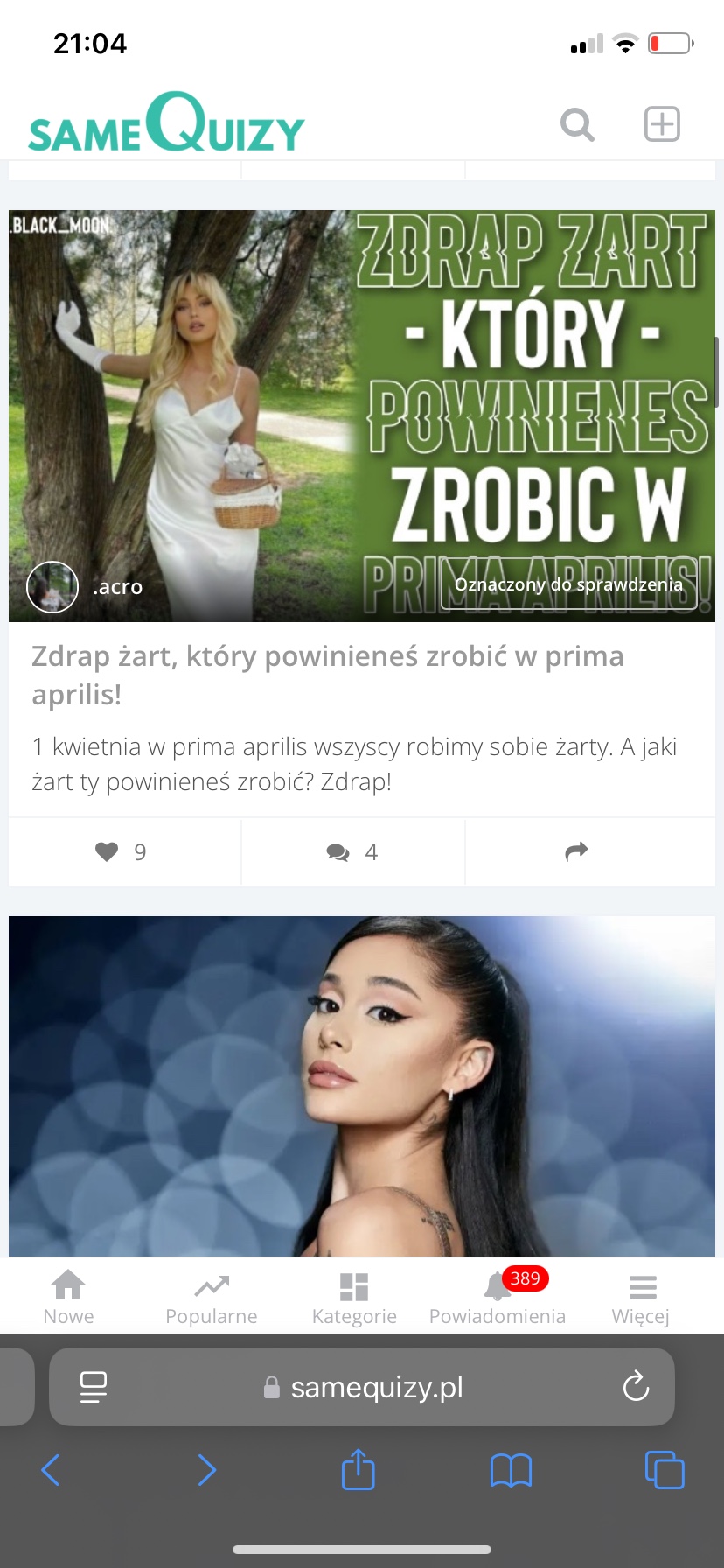Switch to the Nowe tab
This screenshot has width=724, height=1568.
point(68,1298)
